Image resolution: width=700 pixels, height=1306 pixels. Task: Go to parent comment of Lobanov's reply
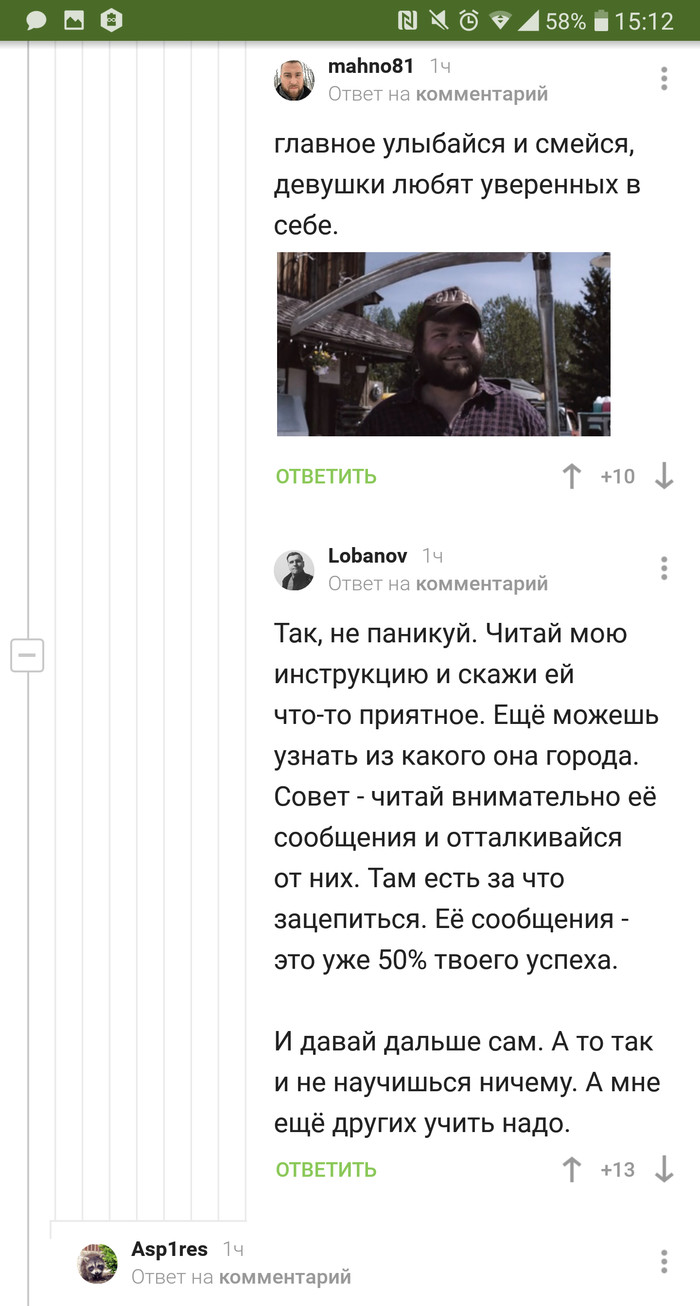click(482, 583)
